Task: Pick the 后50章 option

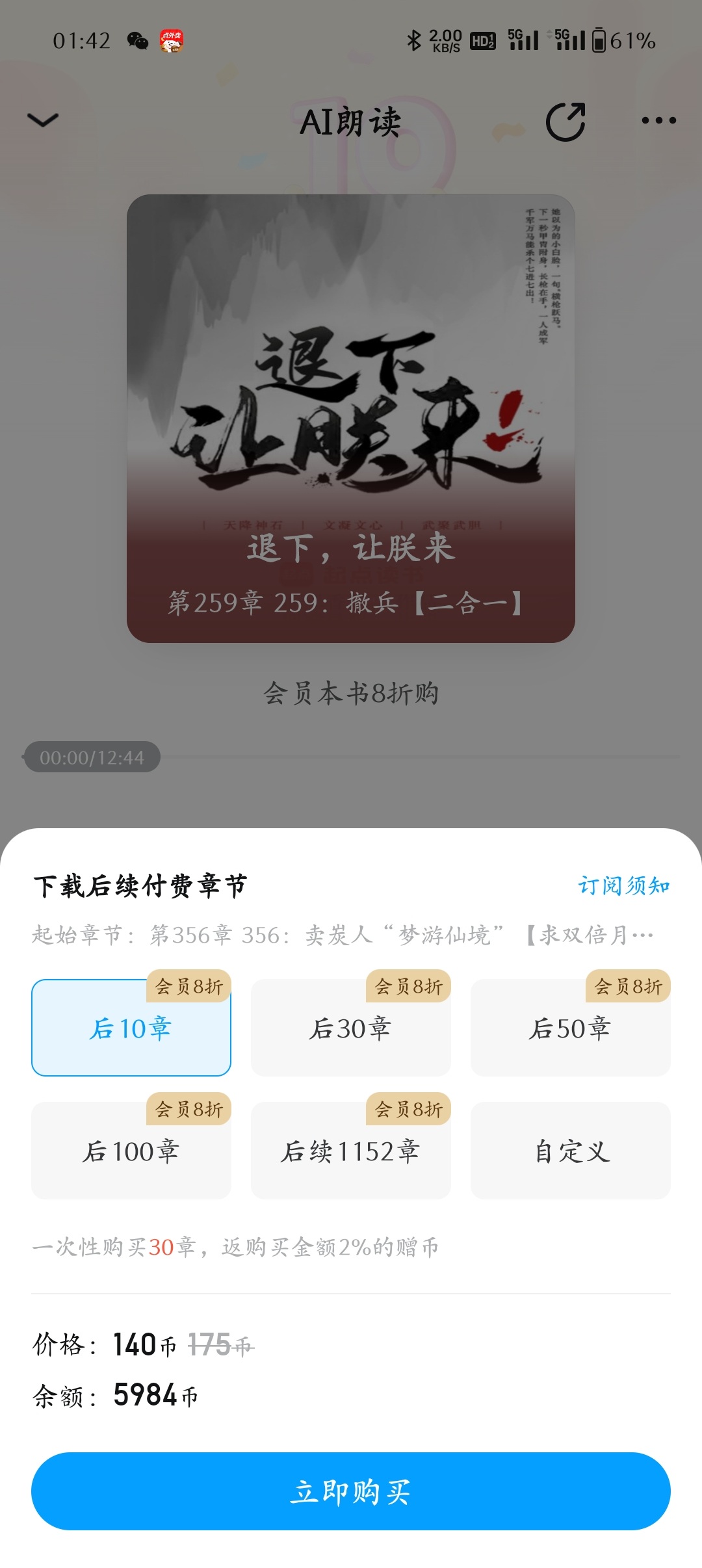Action: (571, 1028)
